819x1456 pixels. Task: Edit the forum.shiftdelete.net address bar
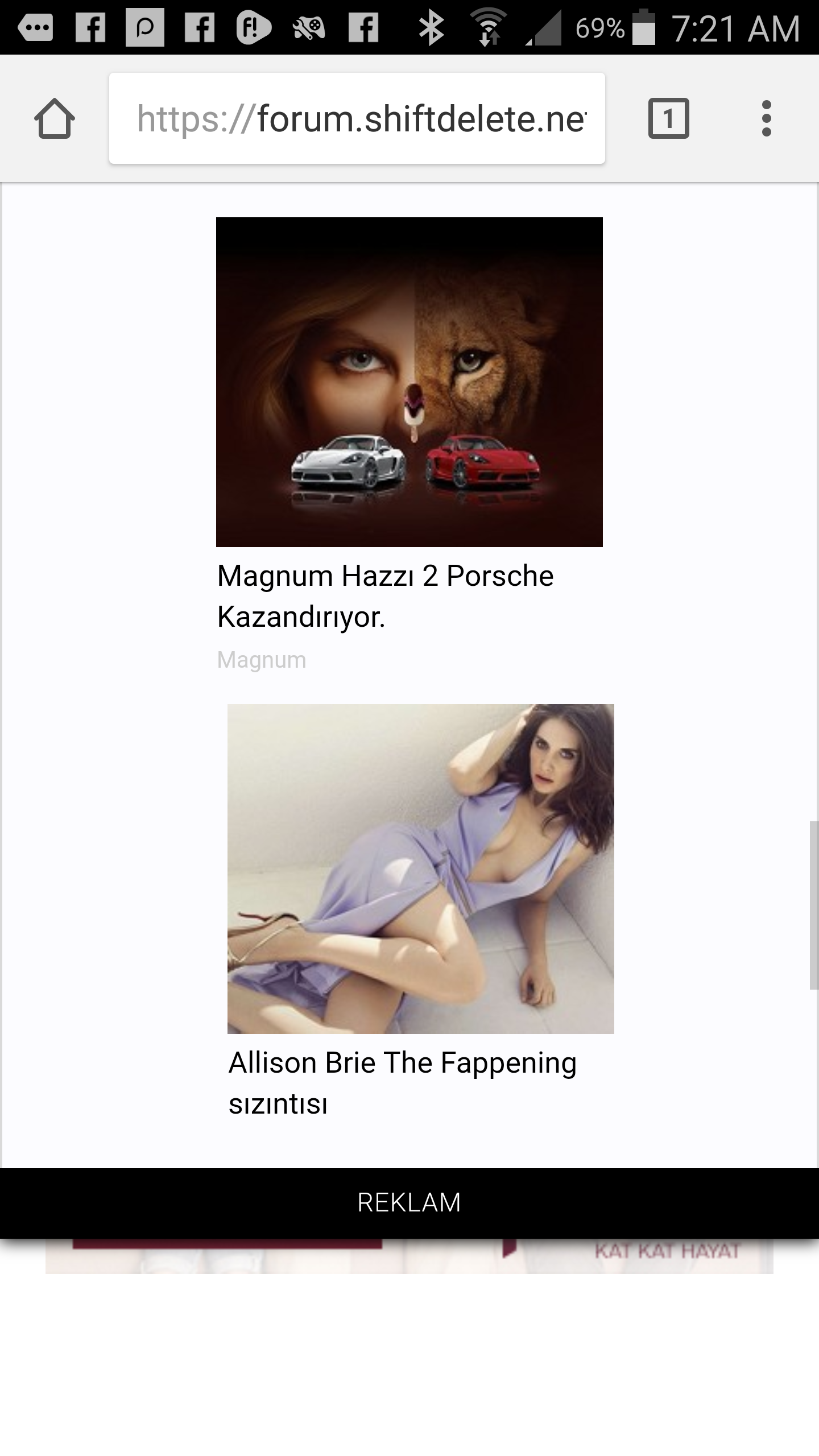357,118
